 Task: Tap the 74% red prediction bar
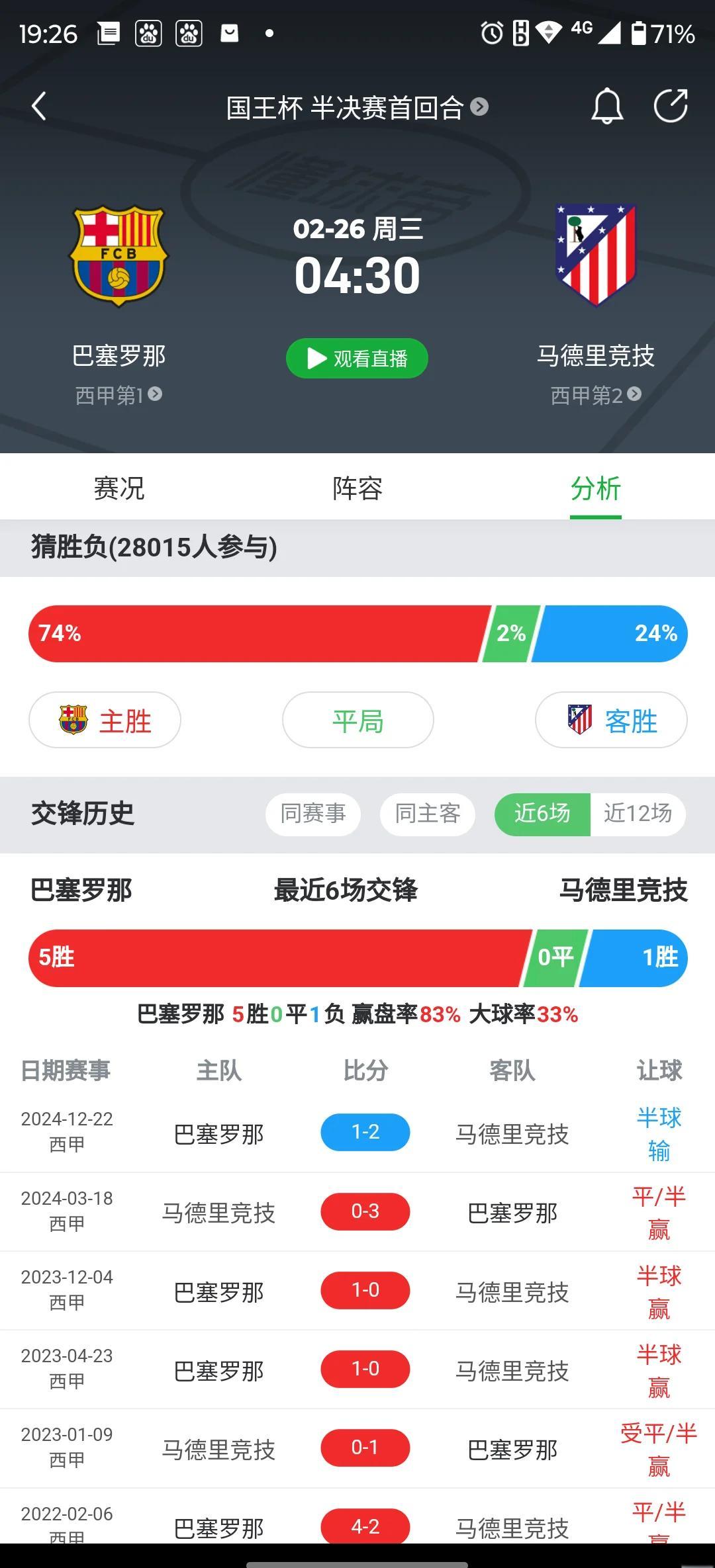(258, 633)
